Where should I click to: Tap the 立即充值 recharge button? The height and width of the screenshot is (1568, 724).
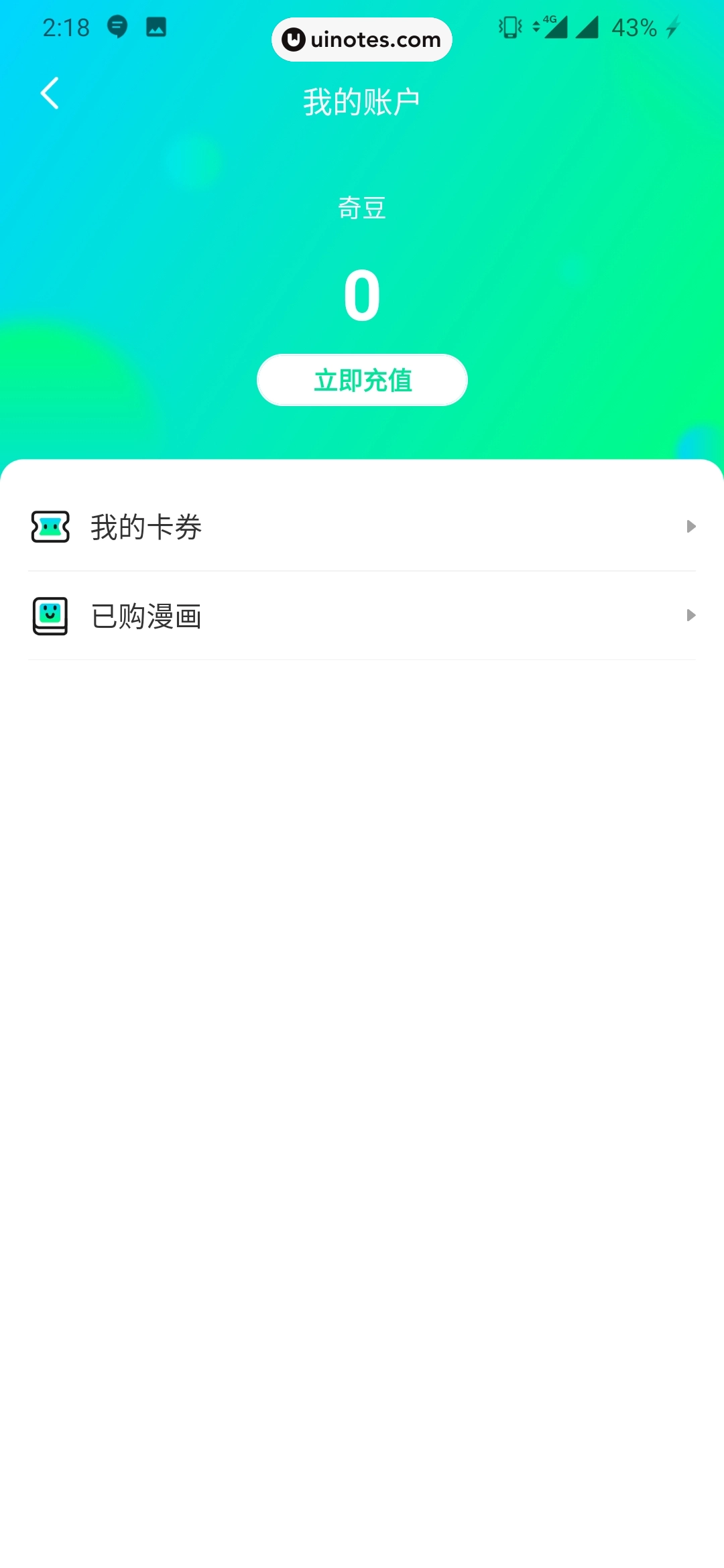[x=362, y=379]
